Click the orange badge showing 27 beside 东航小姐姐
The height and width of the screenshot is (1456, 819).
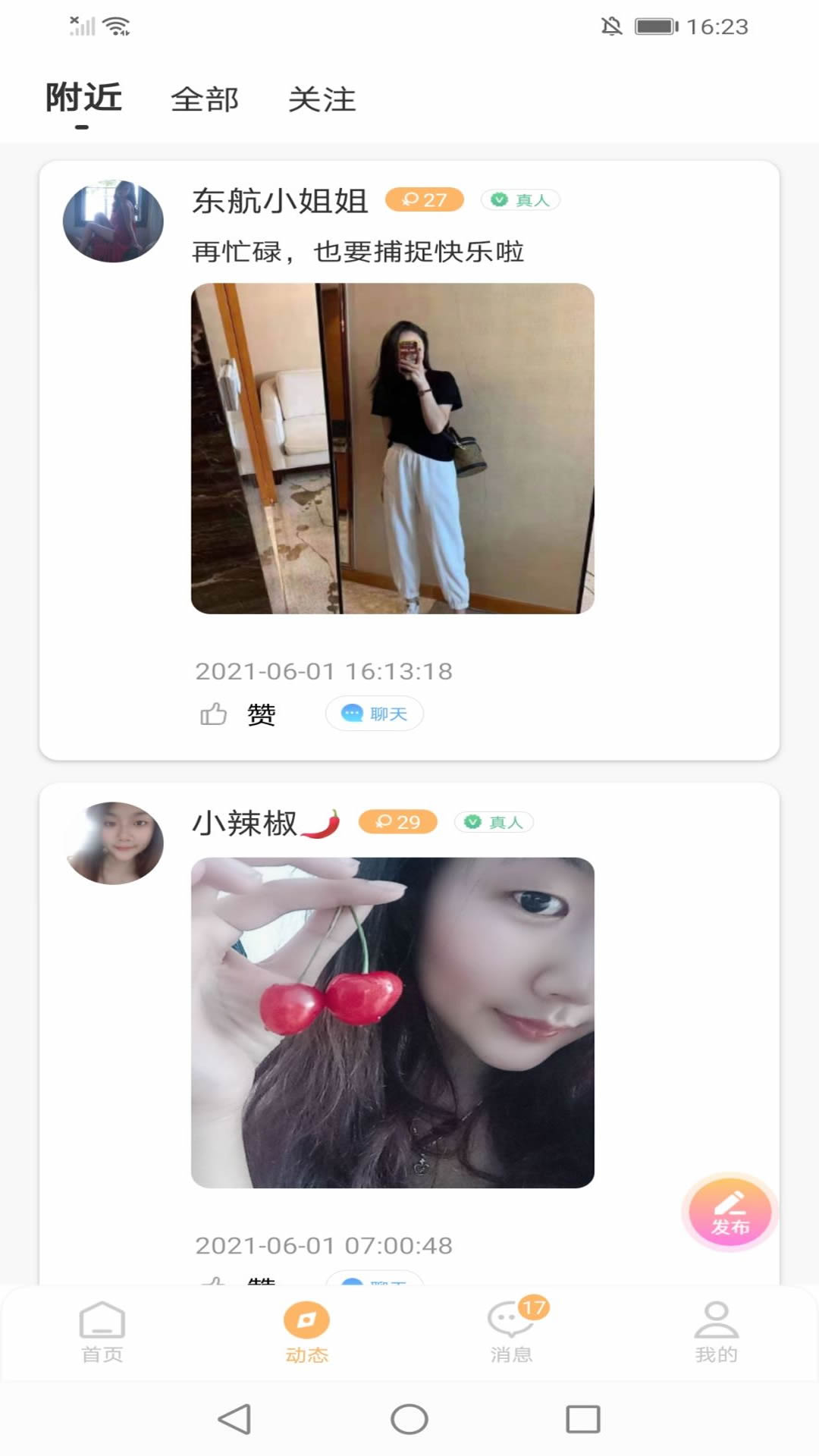(425, 199)
